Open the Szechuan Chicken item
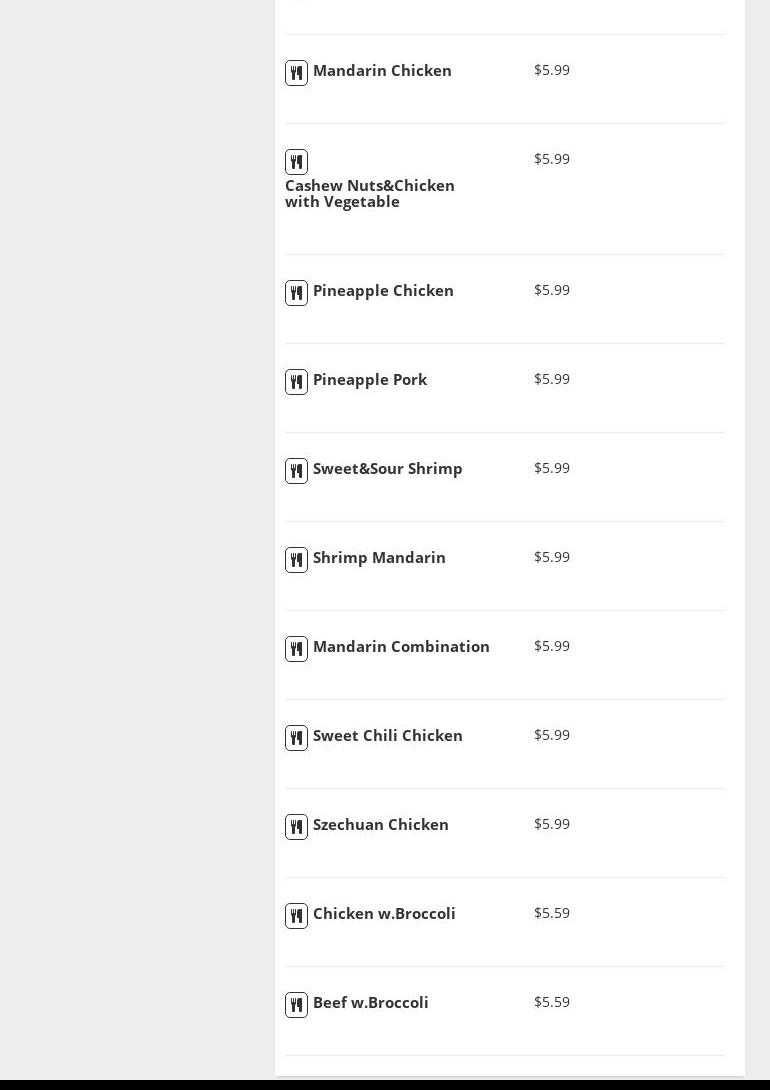This screenshot has width=770, height=1090. coord(380,825)
